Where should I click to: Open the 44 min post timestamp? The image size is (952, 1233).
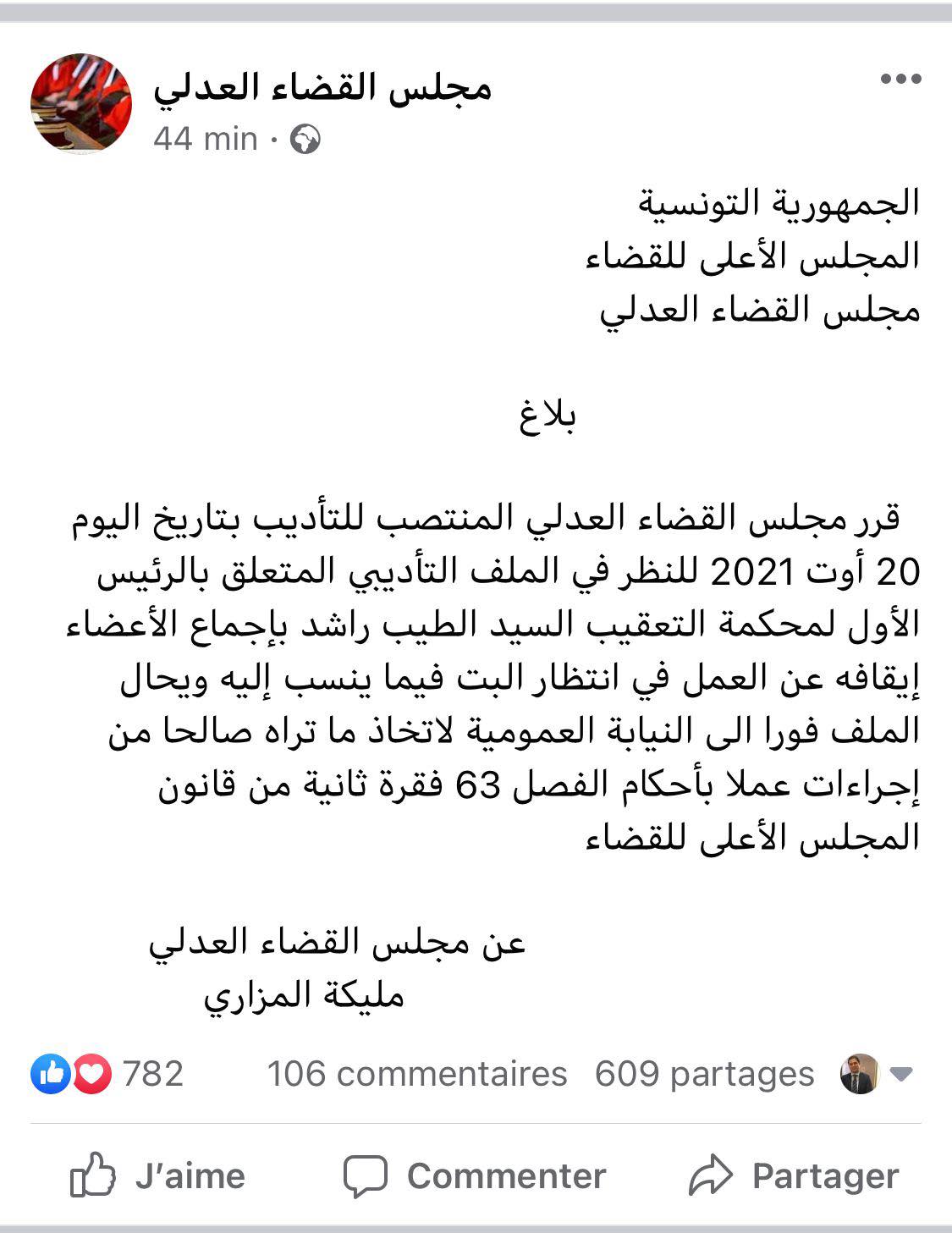pos(206,139)
